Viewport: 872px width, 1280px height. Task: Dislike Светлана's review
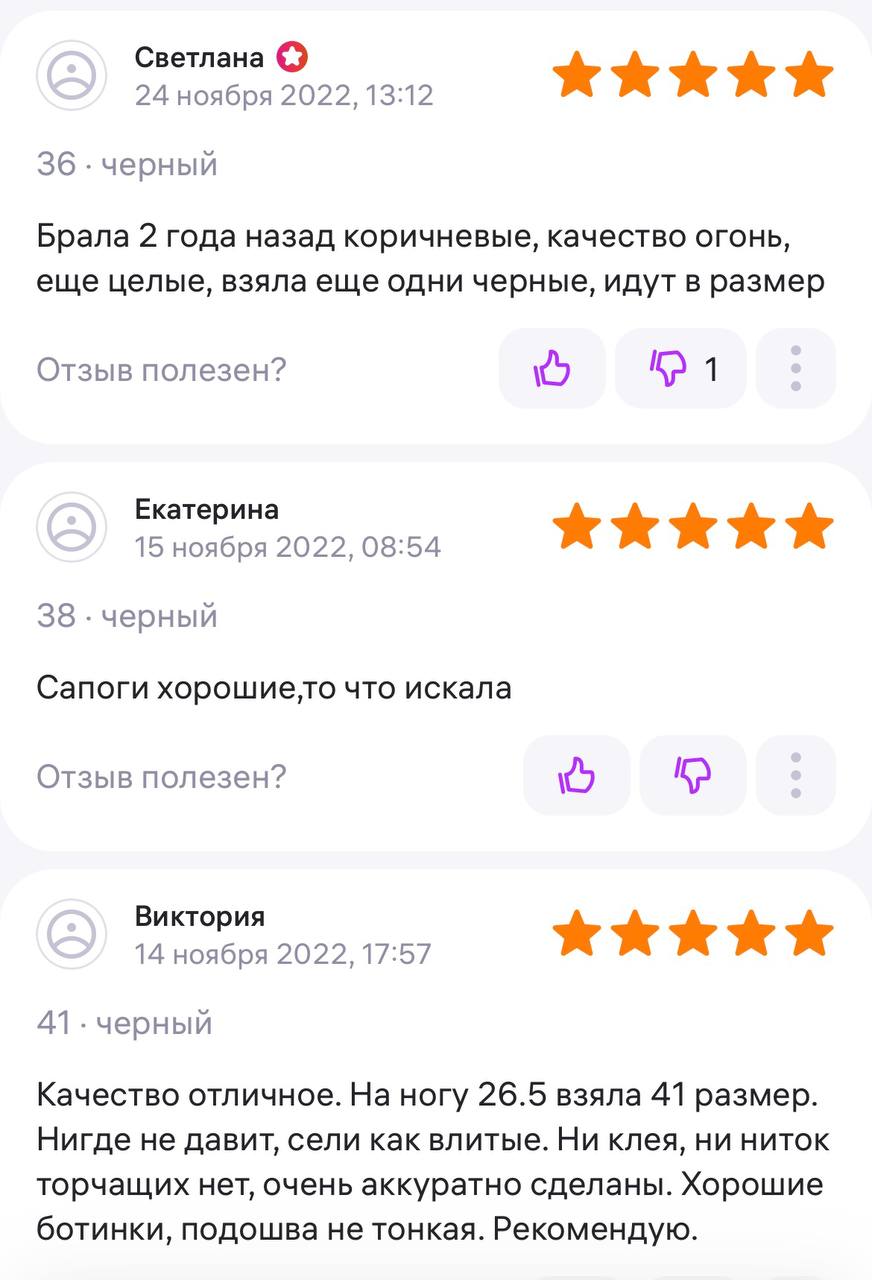680,369
